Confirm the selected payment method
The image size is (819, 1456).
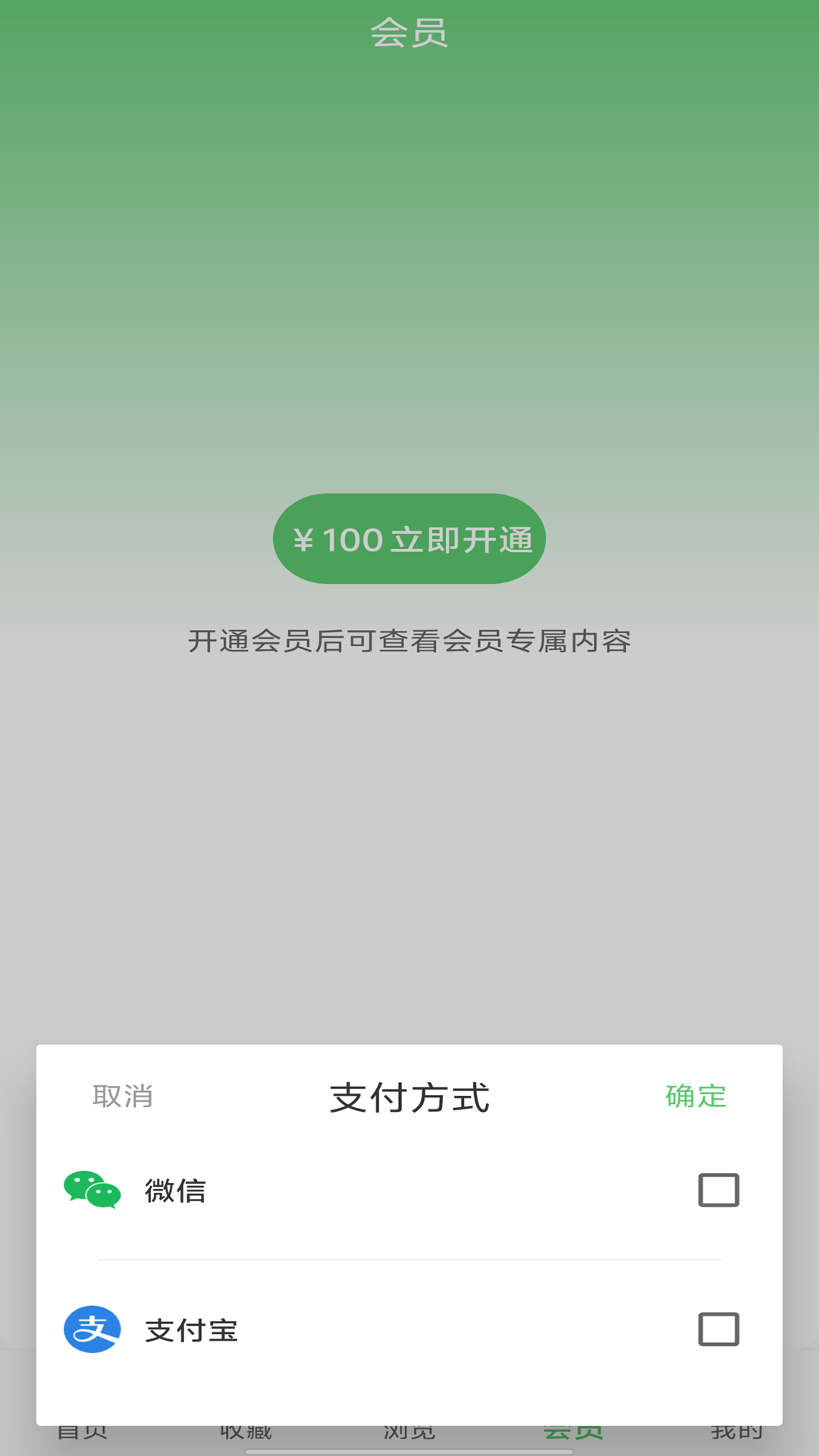point(695,1096)
